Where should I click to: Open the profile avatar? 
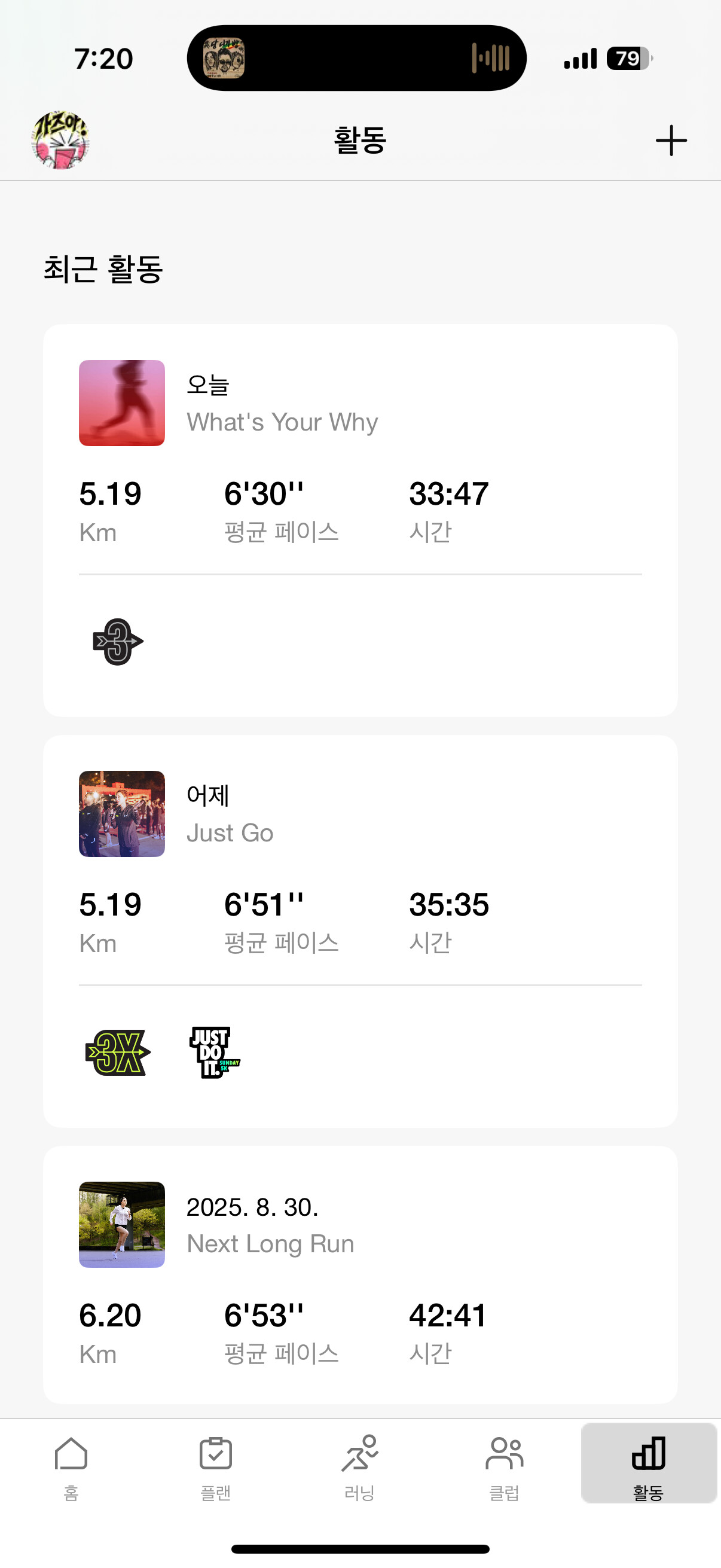pos(60,140)
